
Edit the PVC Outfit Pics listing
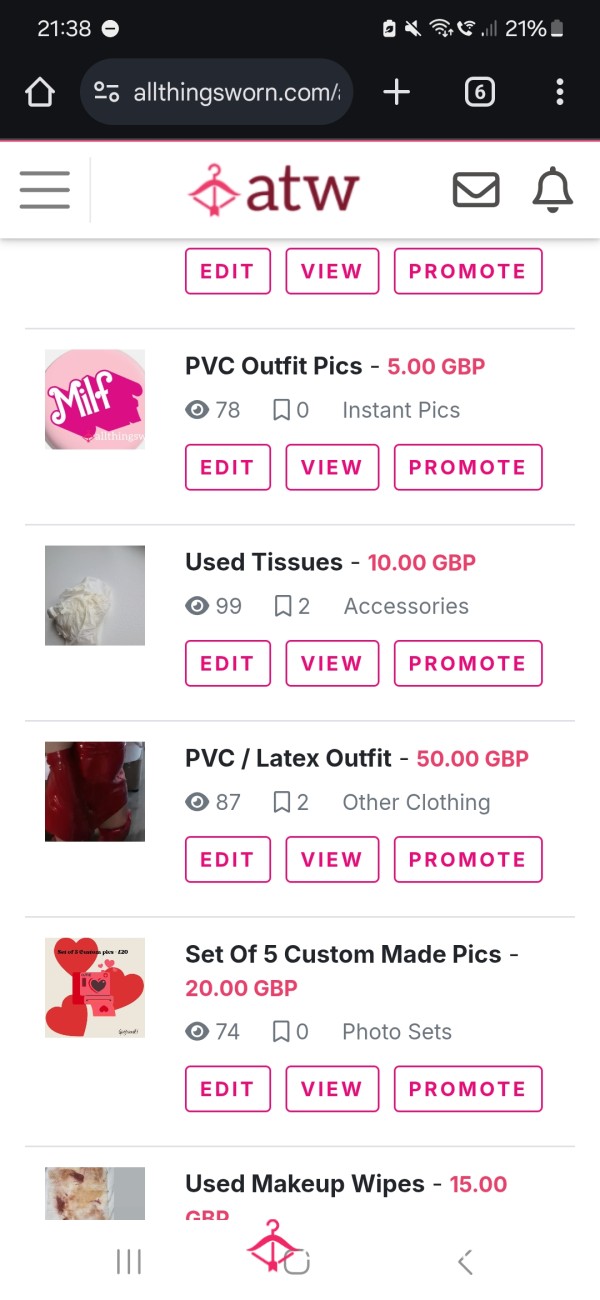(228, 467)
